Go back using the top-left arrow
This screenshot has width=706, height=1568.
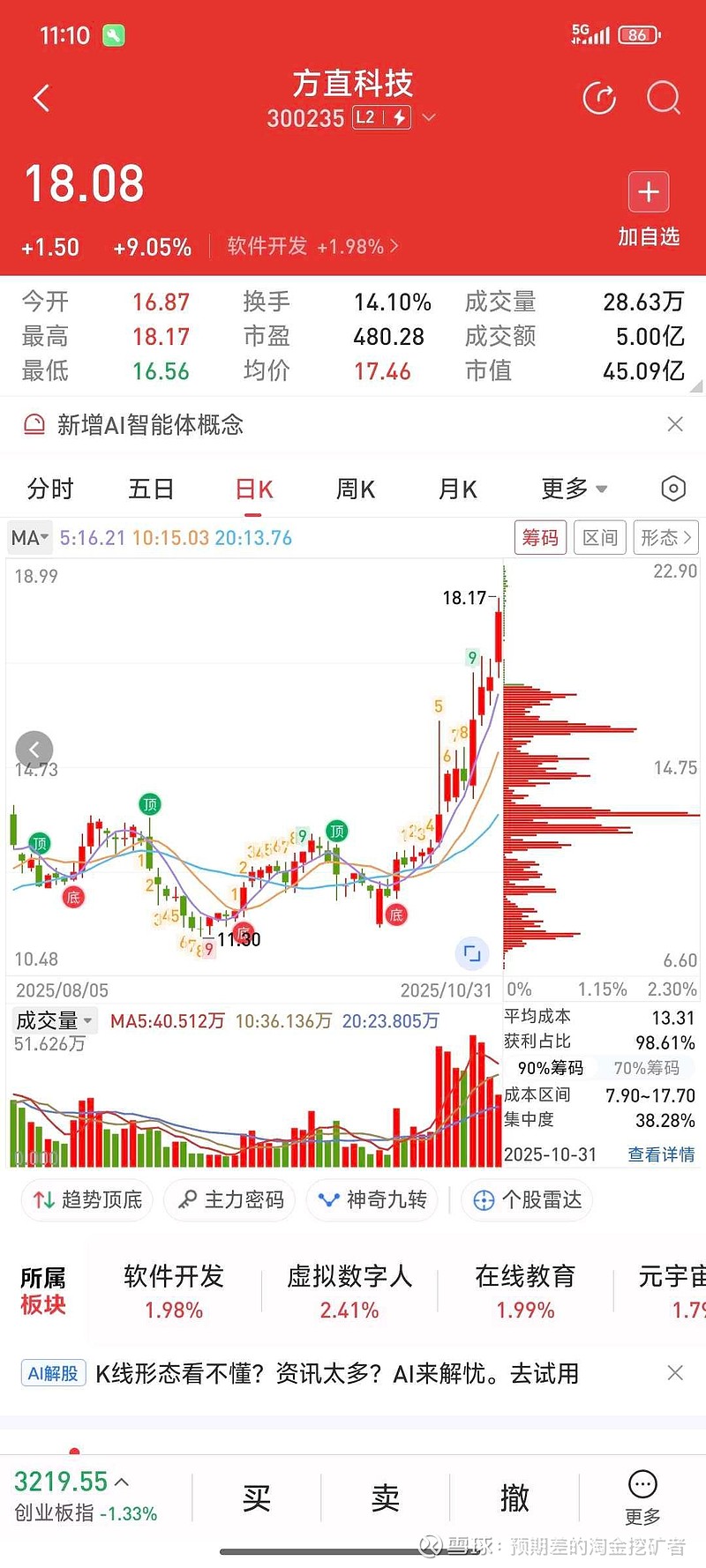[x=41, y=98]
